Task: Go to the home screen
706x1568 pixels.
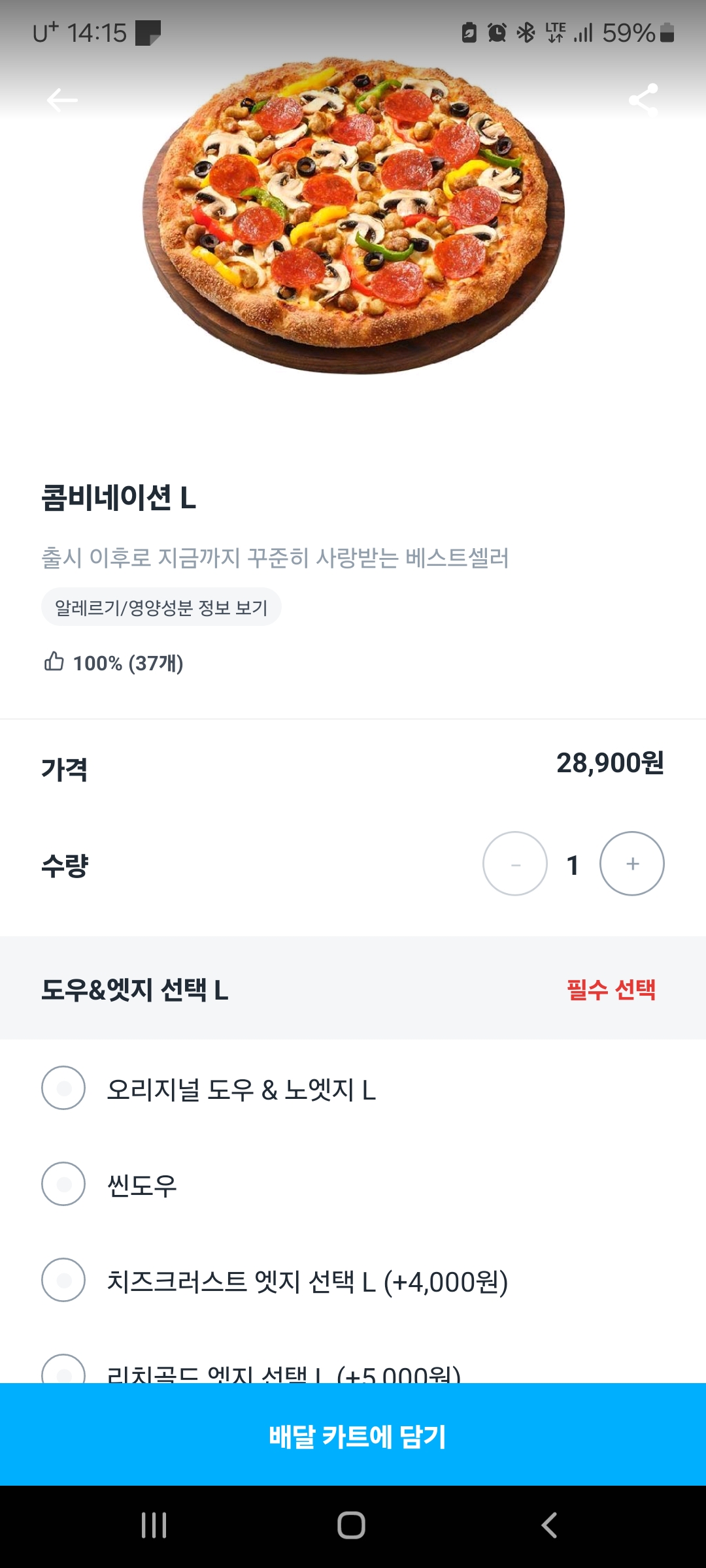Action: click(352, 1526)
